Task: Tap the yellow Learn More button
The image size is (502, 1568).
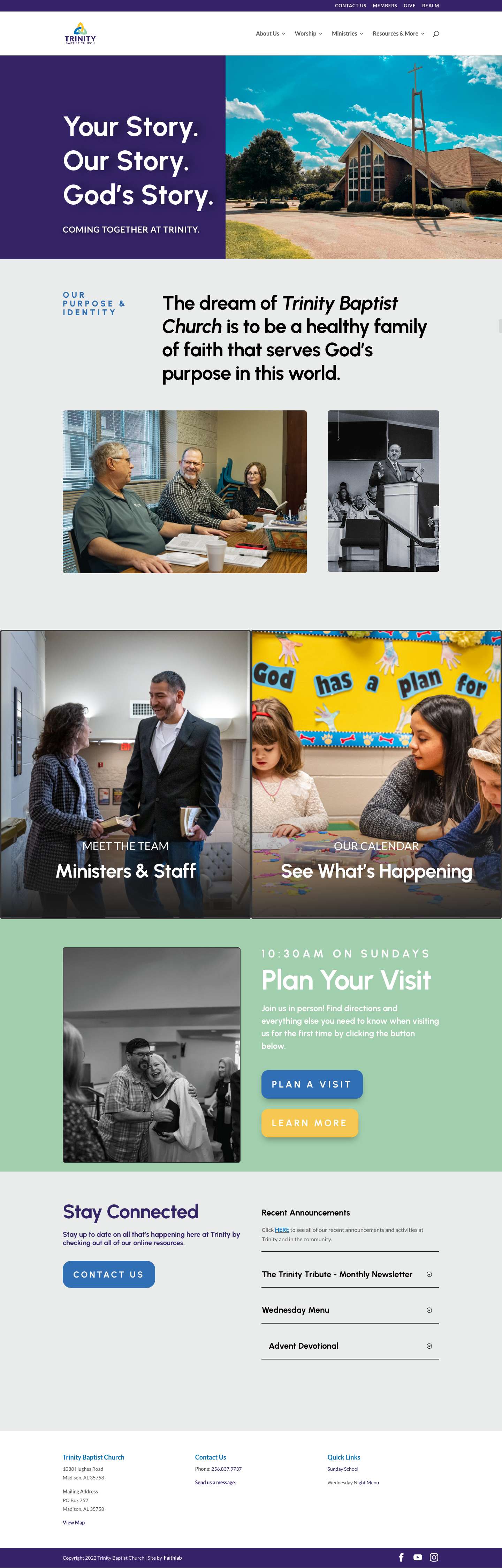Action: (x=309, y=1123)
